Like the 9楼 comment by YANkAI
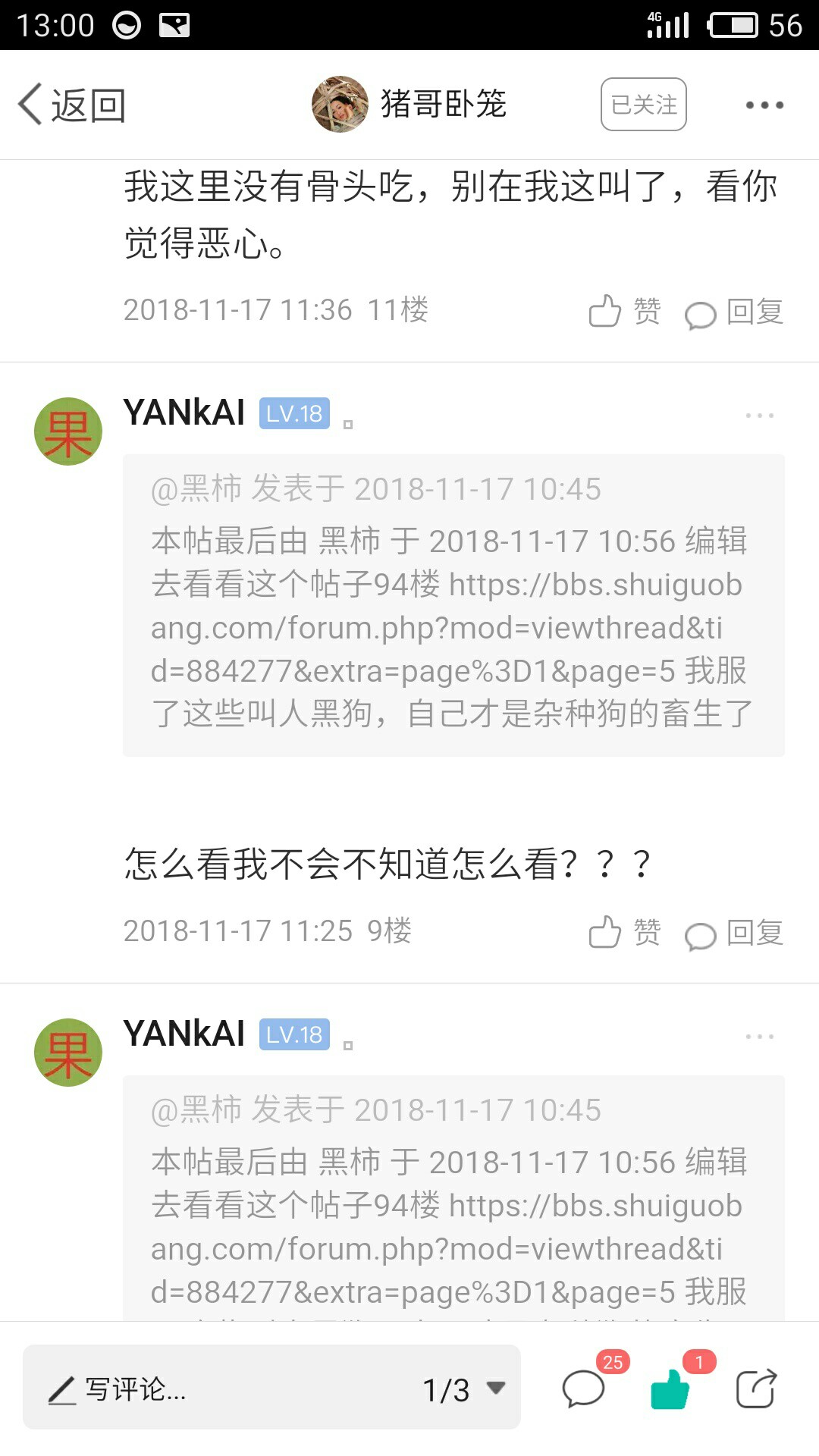 coord(623,932)
